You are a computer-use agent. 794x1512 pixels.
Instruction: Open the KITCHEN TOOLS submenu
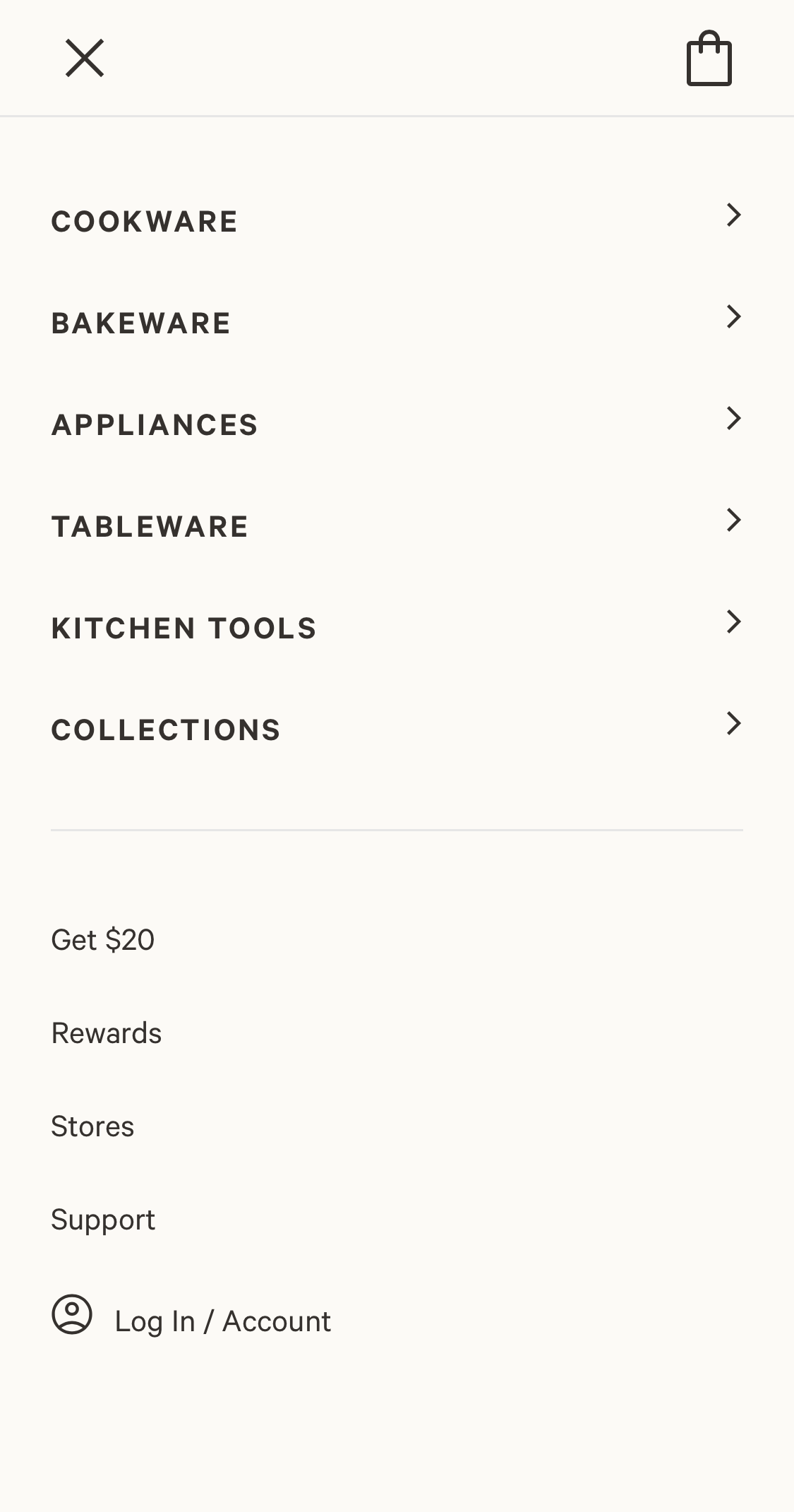pyautogui.click(x=734, y=622)
